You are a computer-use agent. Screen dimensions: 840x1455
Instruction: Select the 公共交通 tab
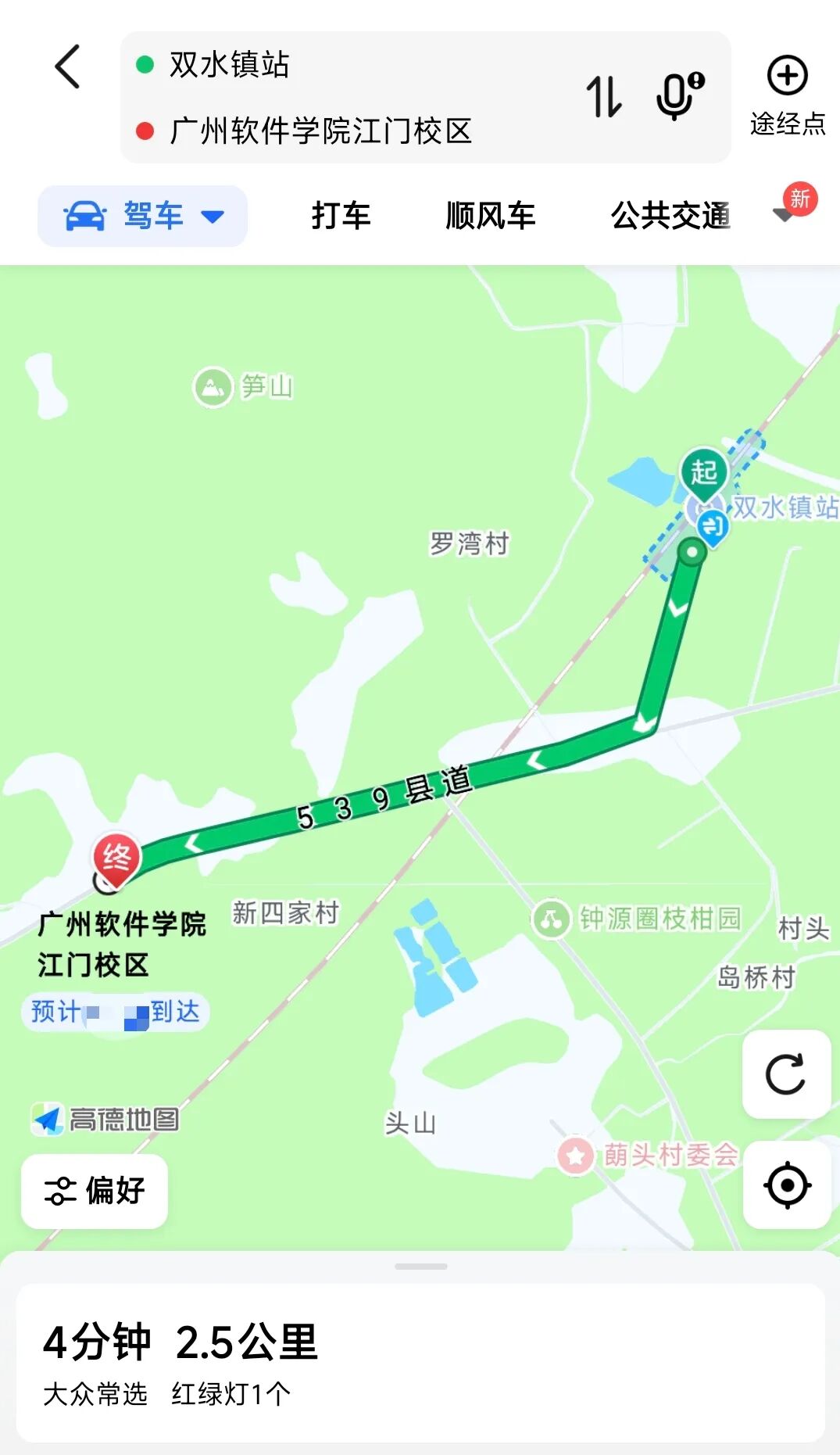(670, 216)
